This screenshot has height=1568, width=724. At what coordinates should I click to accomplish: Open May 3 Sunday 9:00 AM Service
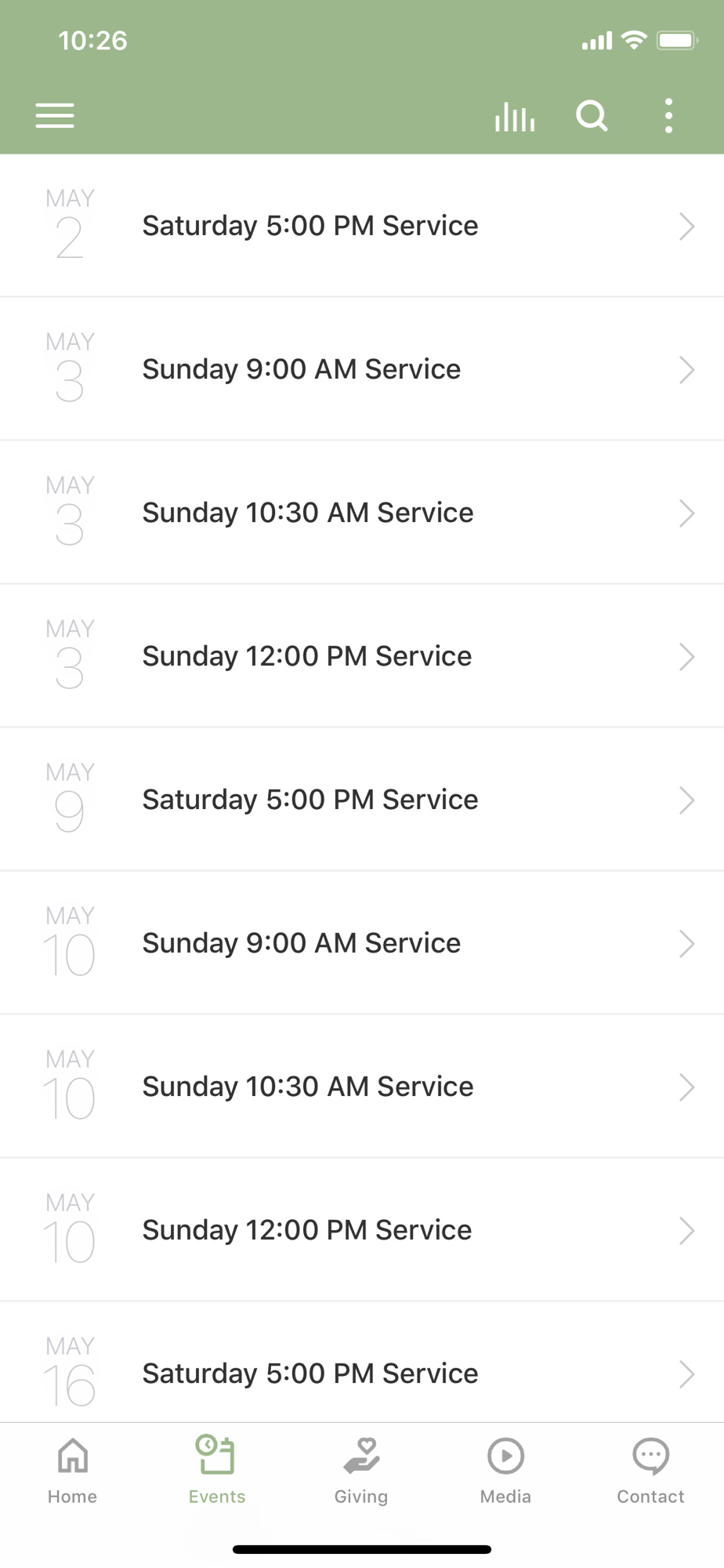(x=360, y=369)
